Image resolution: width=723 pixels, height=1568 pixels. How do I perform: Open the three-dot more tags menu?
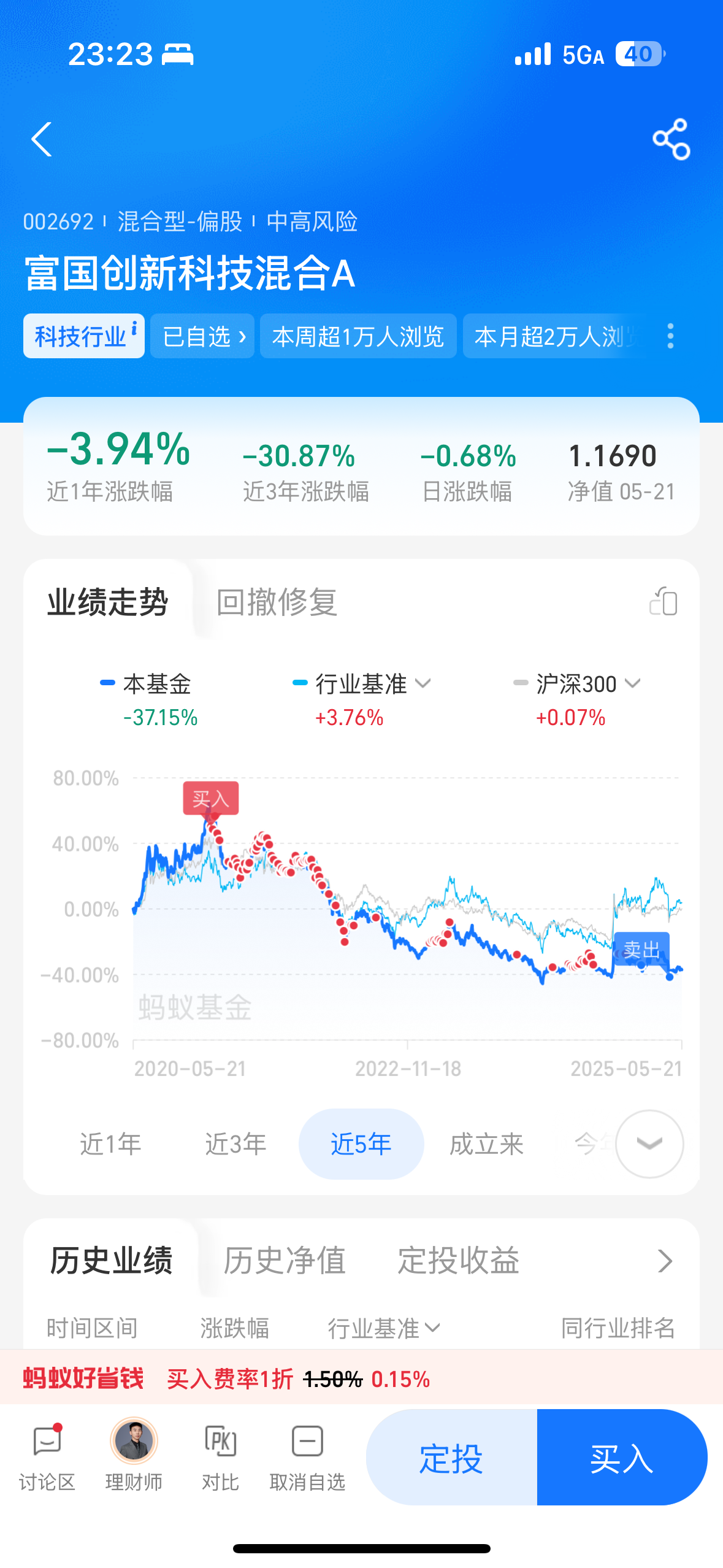(x=670, y=336)
